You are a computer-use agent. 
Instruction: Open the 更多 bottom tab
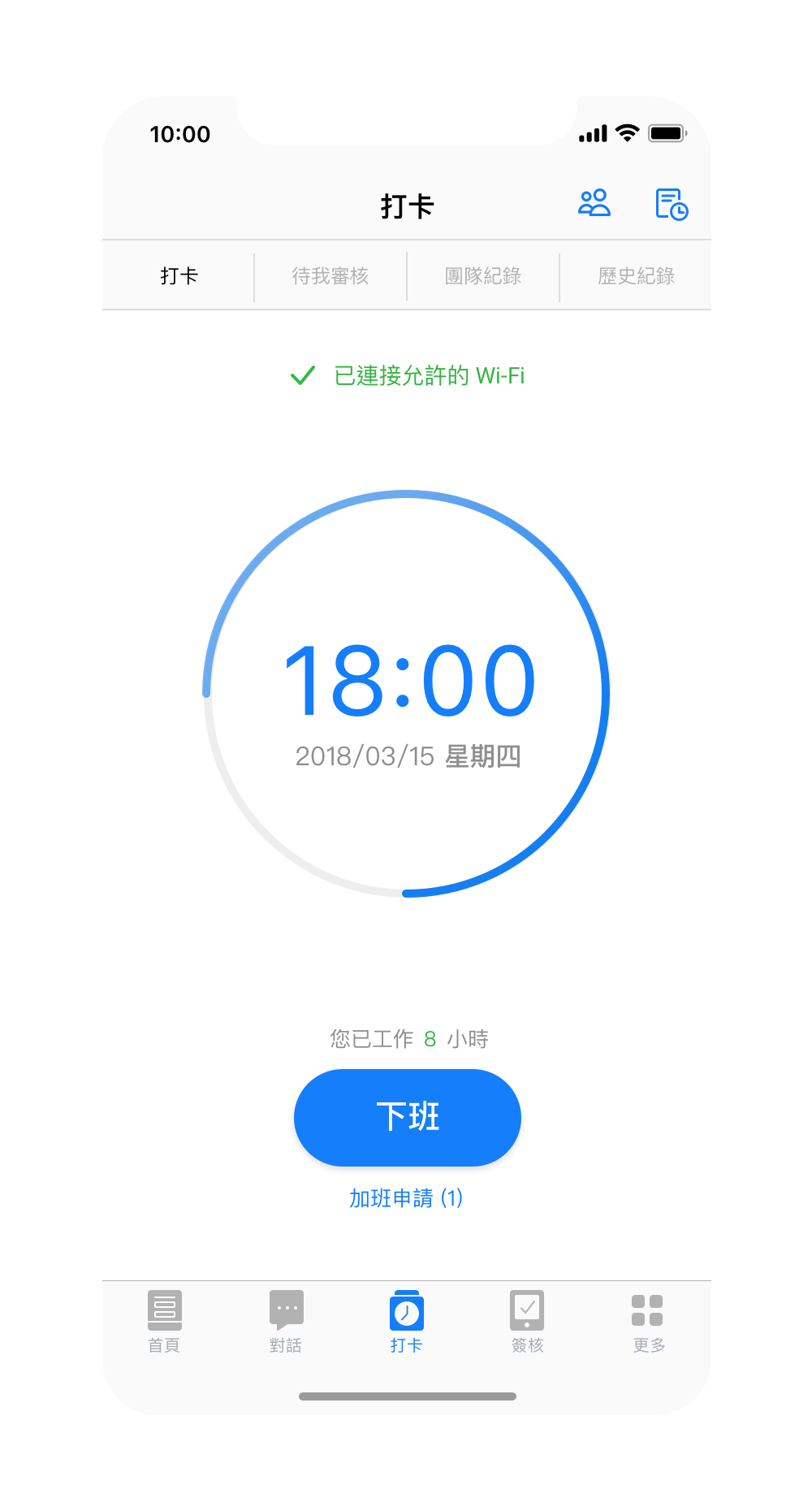point(648,1322)
